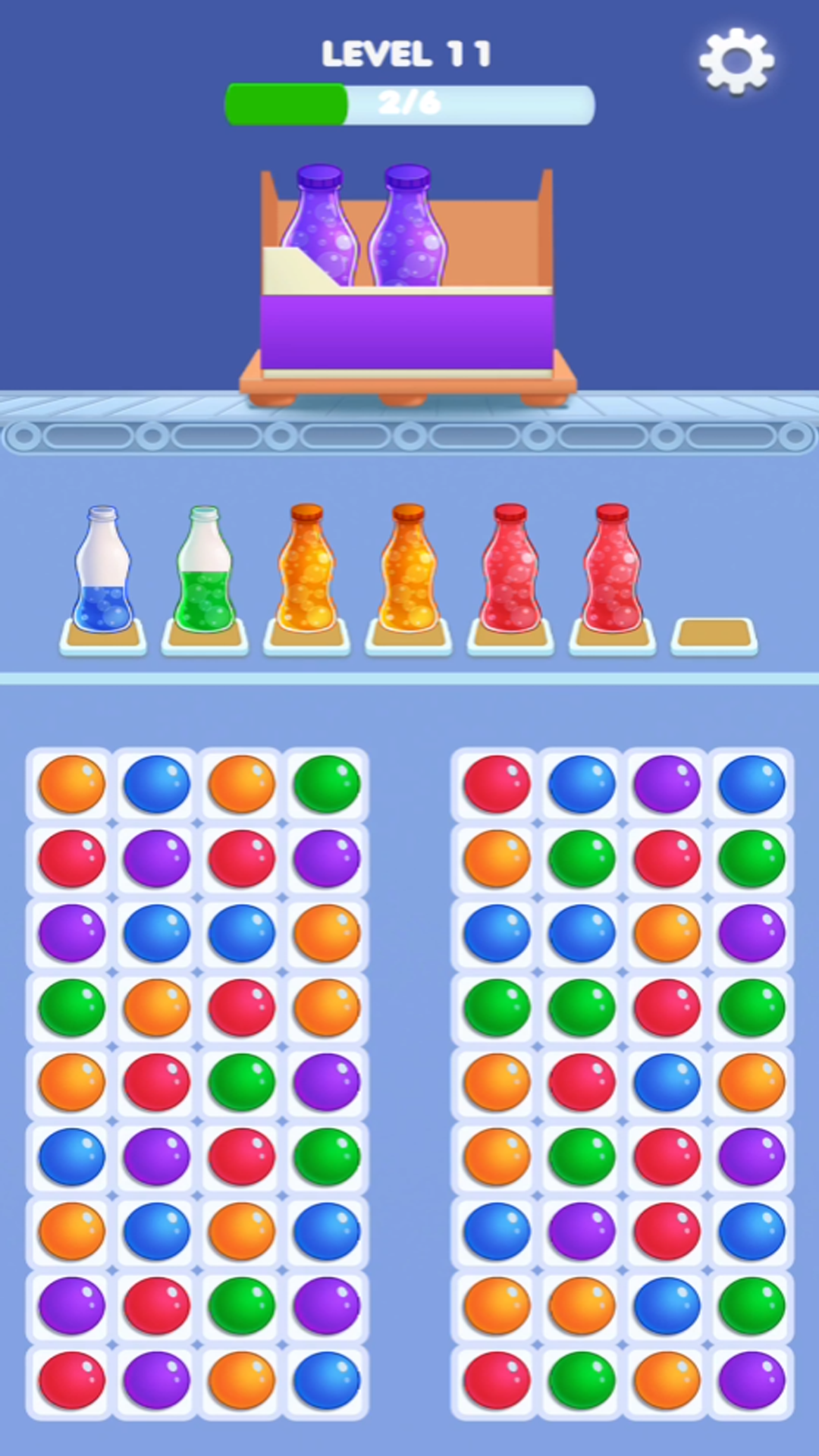Pick the blue ball in the left grid's top row
The image size is (819, 1456).
click(x=157, y=783)
